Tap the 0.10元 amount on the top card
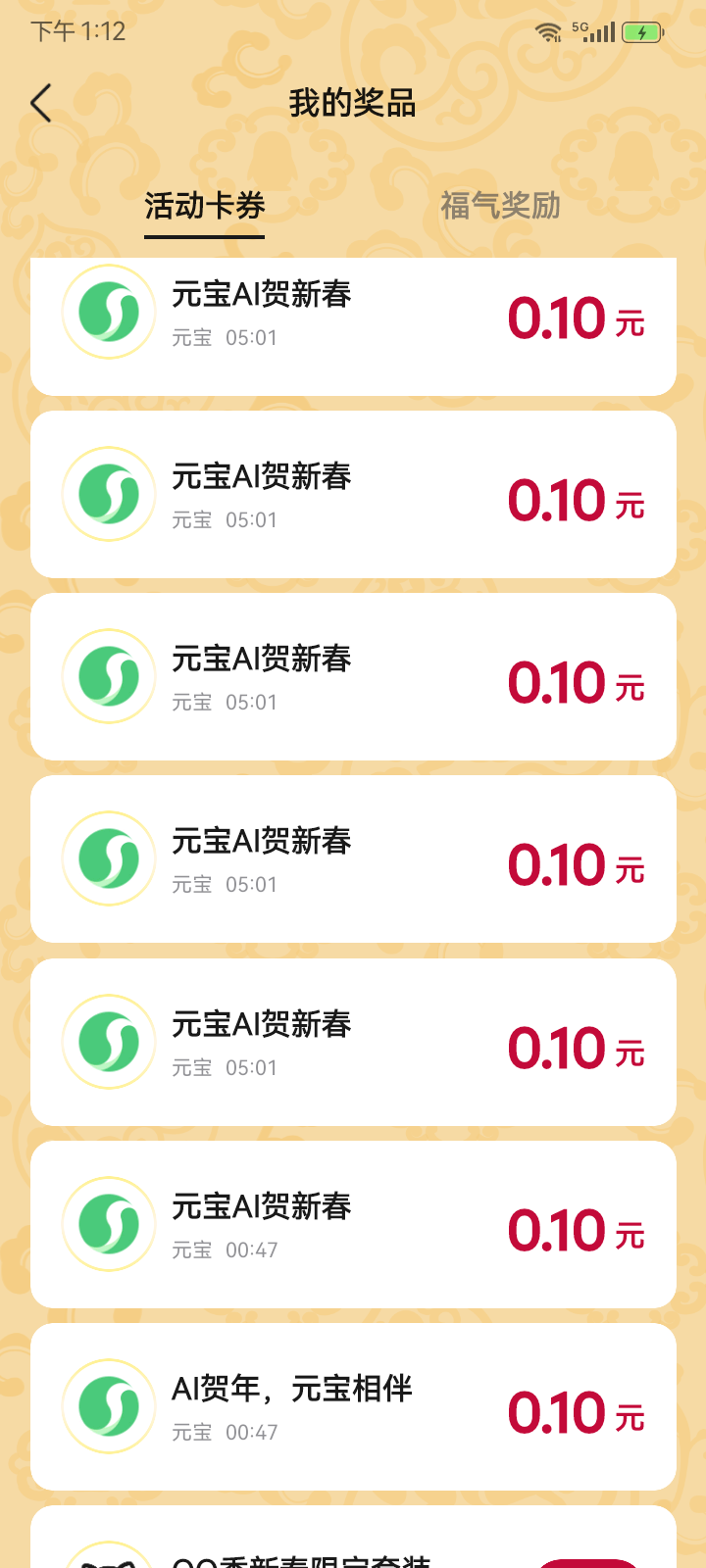706x1568 pixels. click(576, 318)
